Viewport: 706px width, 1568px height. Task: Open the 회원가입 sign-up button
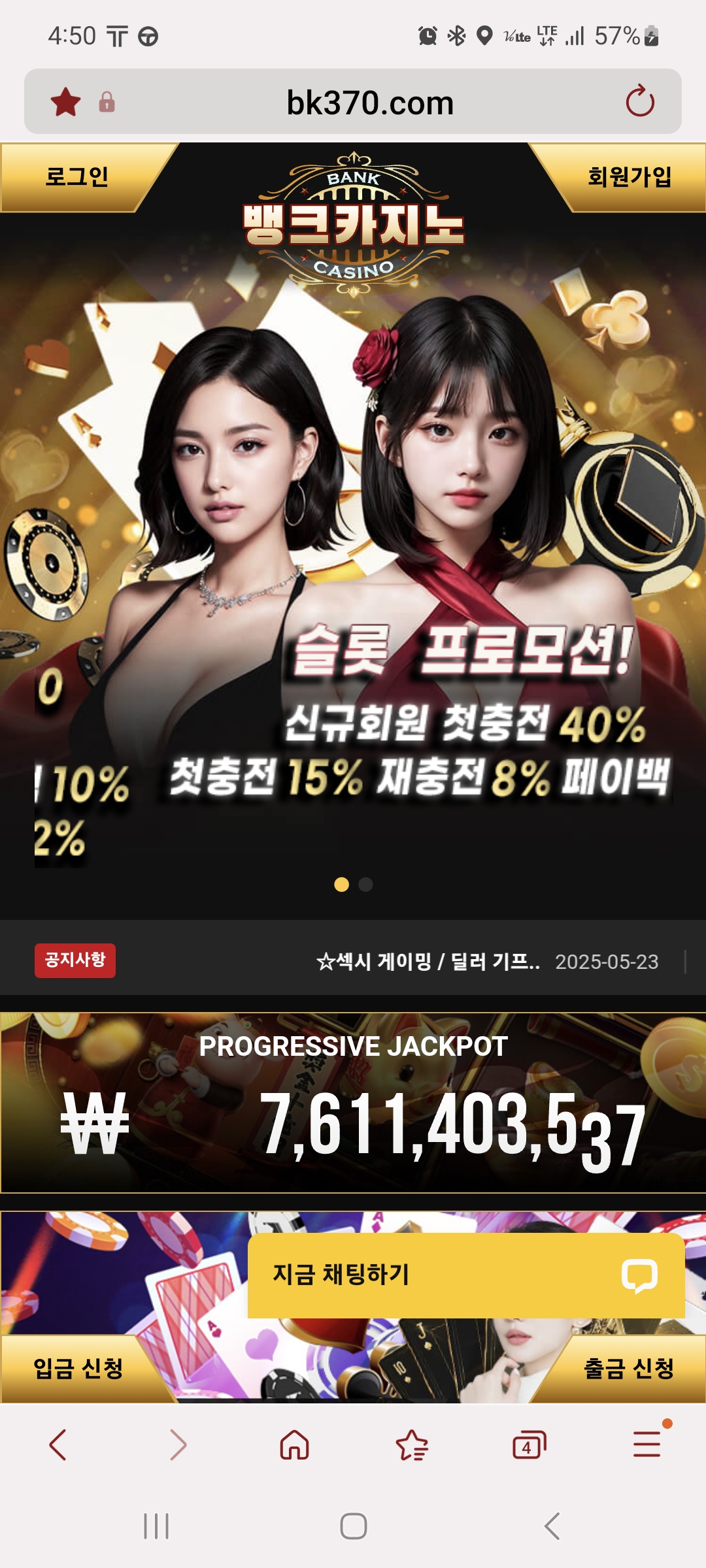[629, 176]
